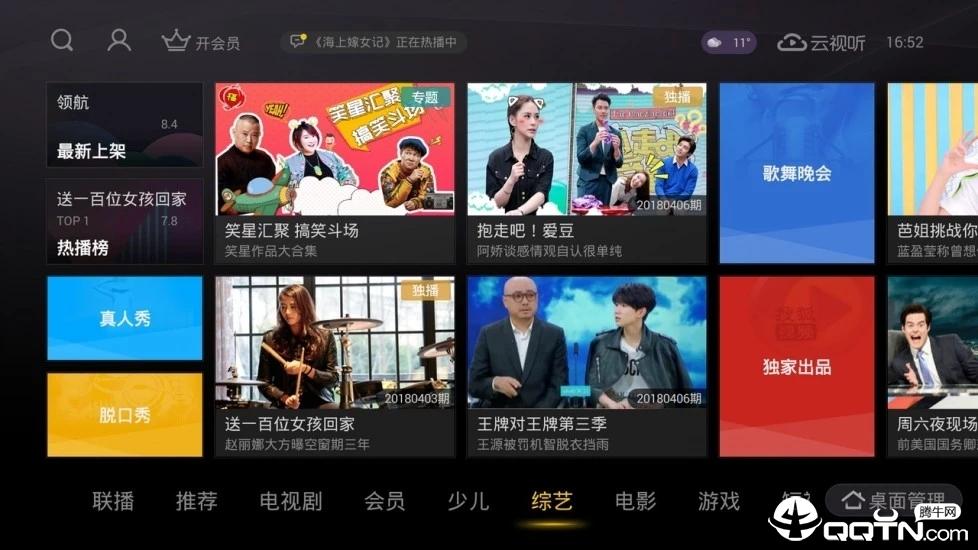Switch to the 电视剧 tab

[289, 501]
